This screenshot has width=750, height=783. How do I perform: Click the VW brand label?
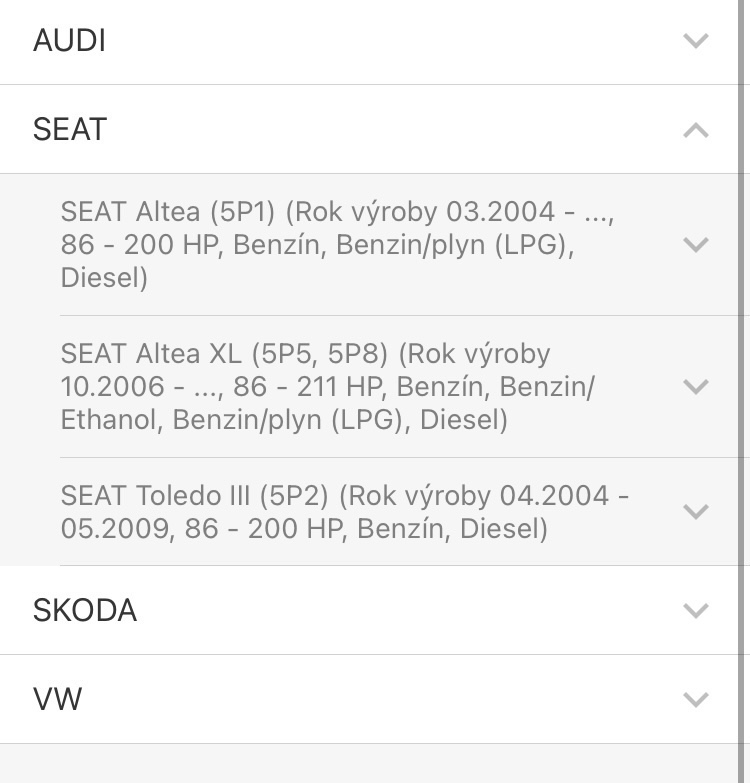[58, 699]
